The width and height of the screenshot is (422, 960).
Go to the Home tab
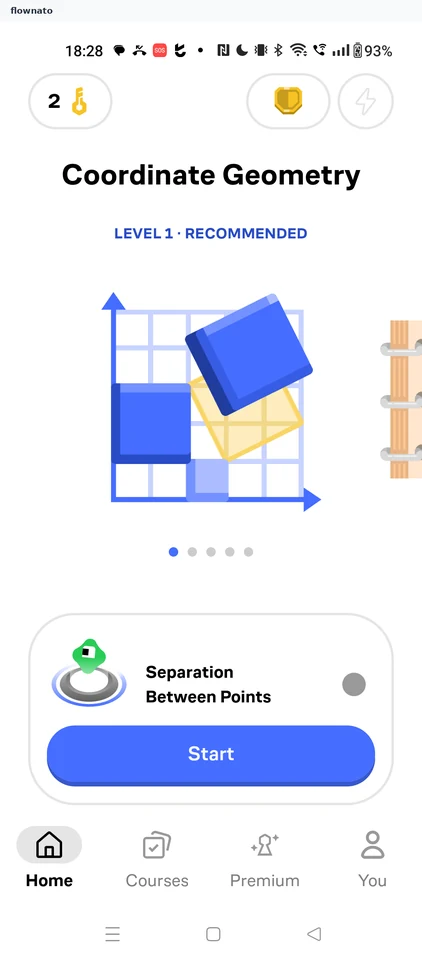point(49,858)
